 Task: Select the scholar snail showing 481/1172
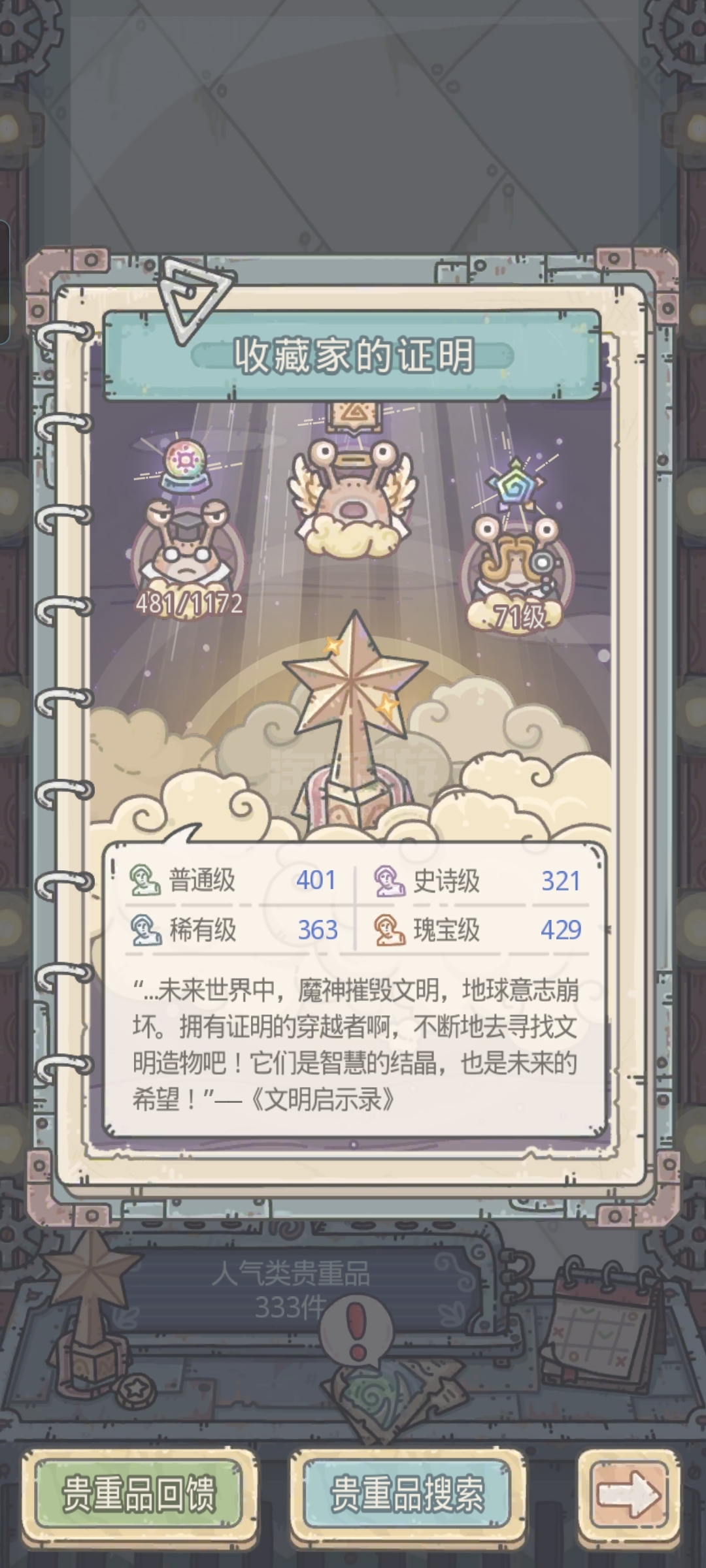click(x=189, y=555)
